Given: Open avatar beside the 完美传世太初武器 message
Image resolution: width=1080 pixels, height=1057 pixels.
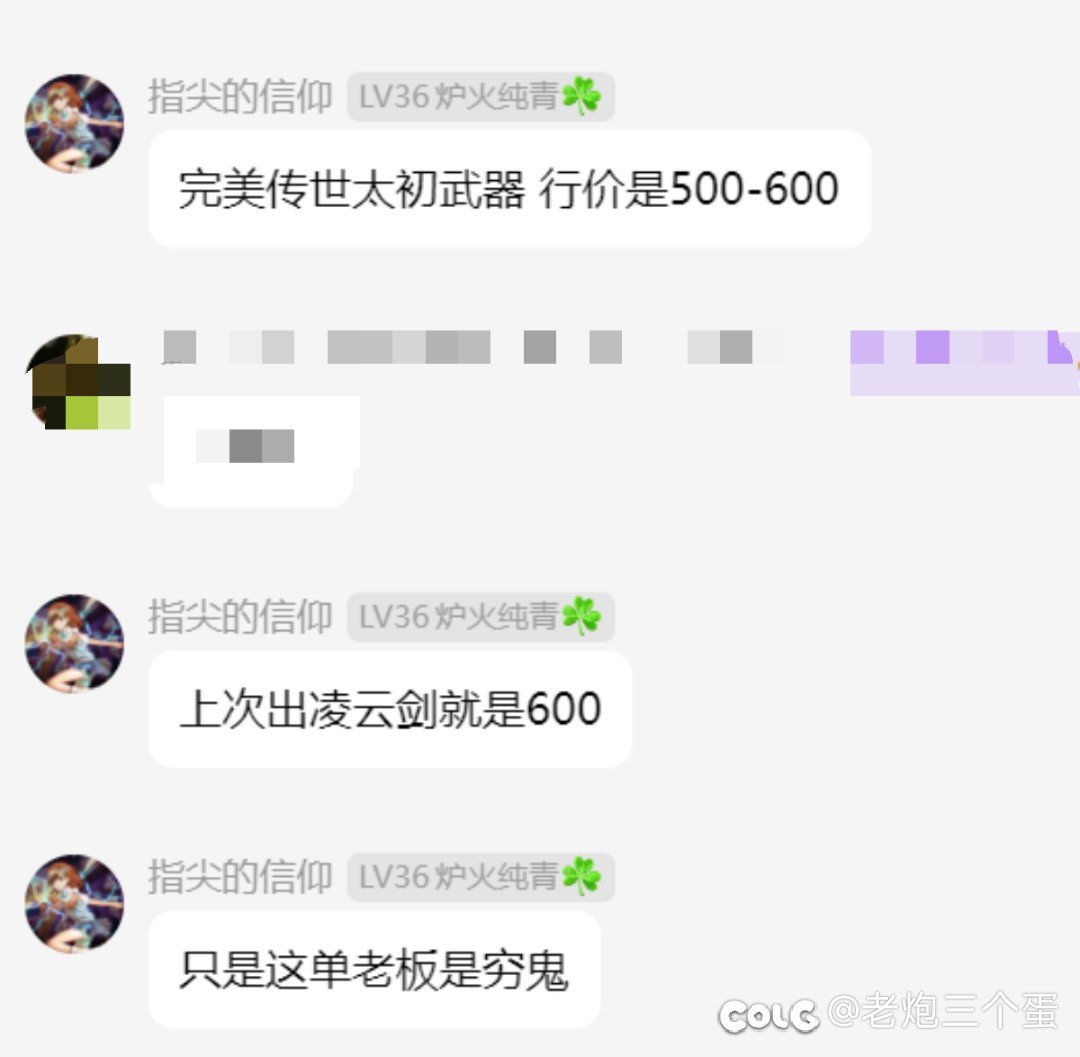Looking at the screenshot, I should coord(74,123).
